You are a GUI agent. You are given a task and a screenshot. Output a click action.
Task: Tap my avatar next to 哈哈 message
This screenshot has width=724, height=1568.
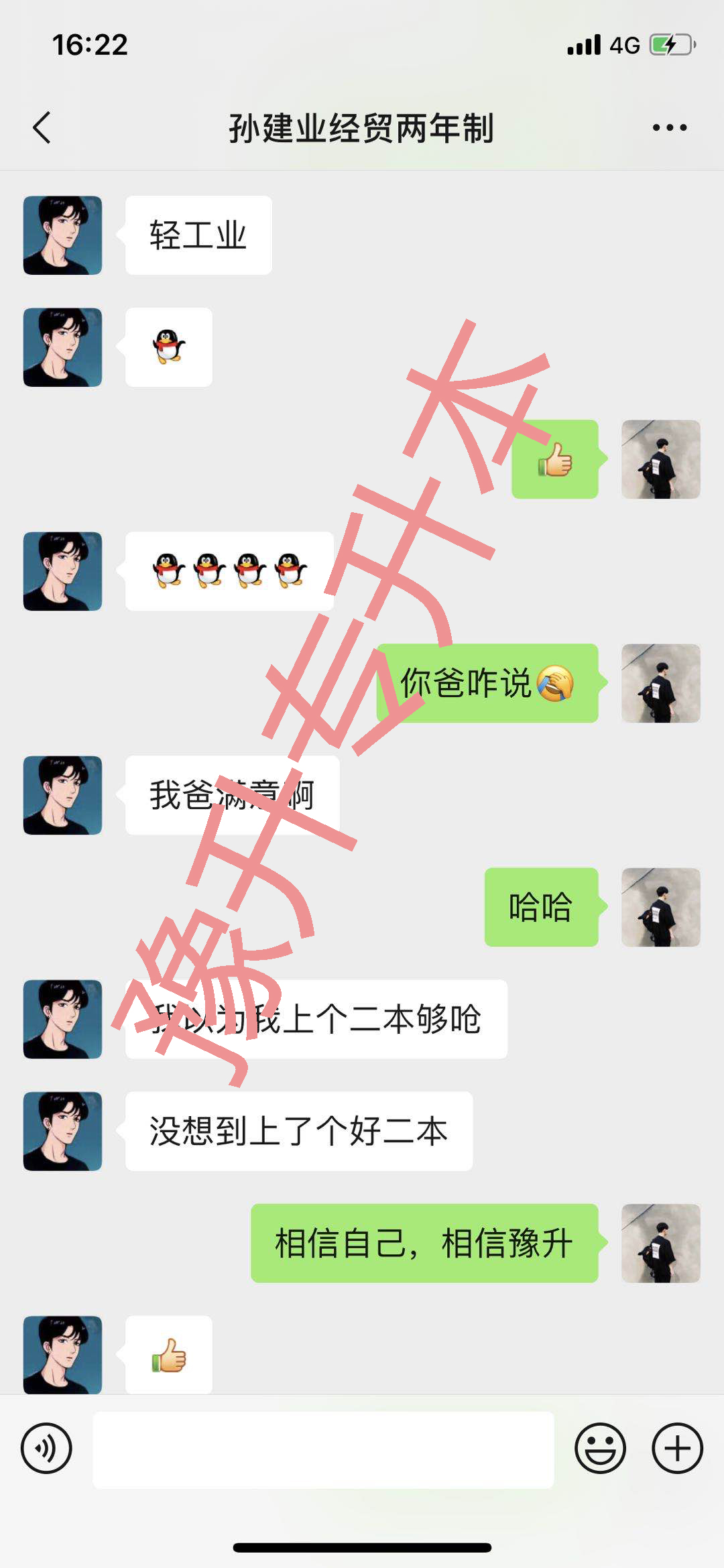tap(660, 907)
